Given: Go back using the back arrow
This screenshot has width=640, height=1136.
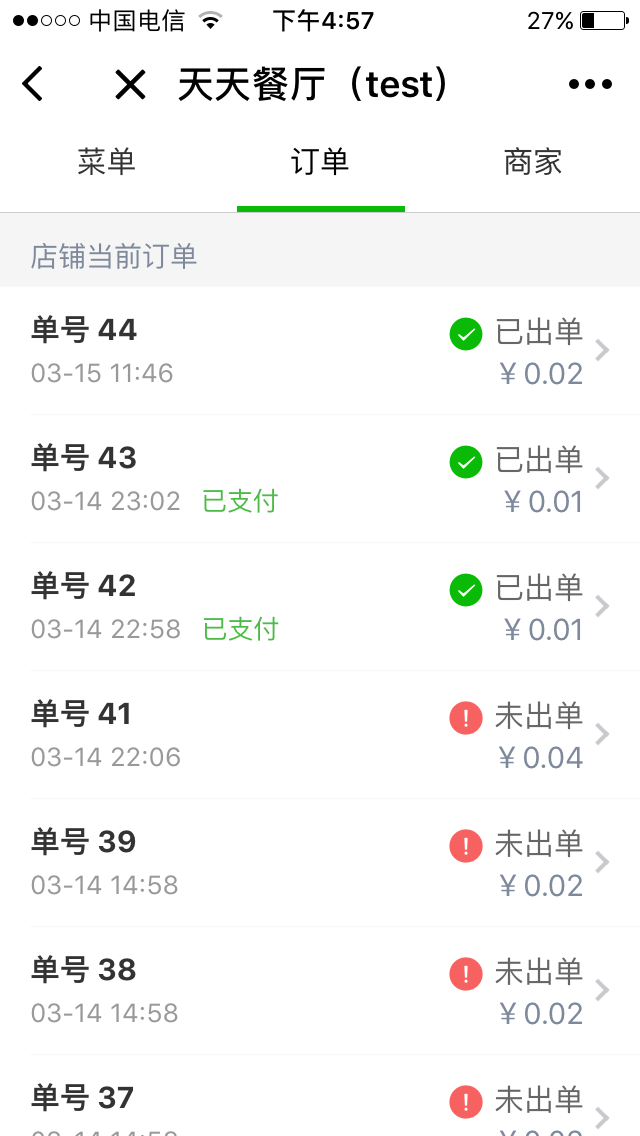Looking at the screenshot, I should [x=34, y=84].
